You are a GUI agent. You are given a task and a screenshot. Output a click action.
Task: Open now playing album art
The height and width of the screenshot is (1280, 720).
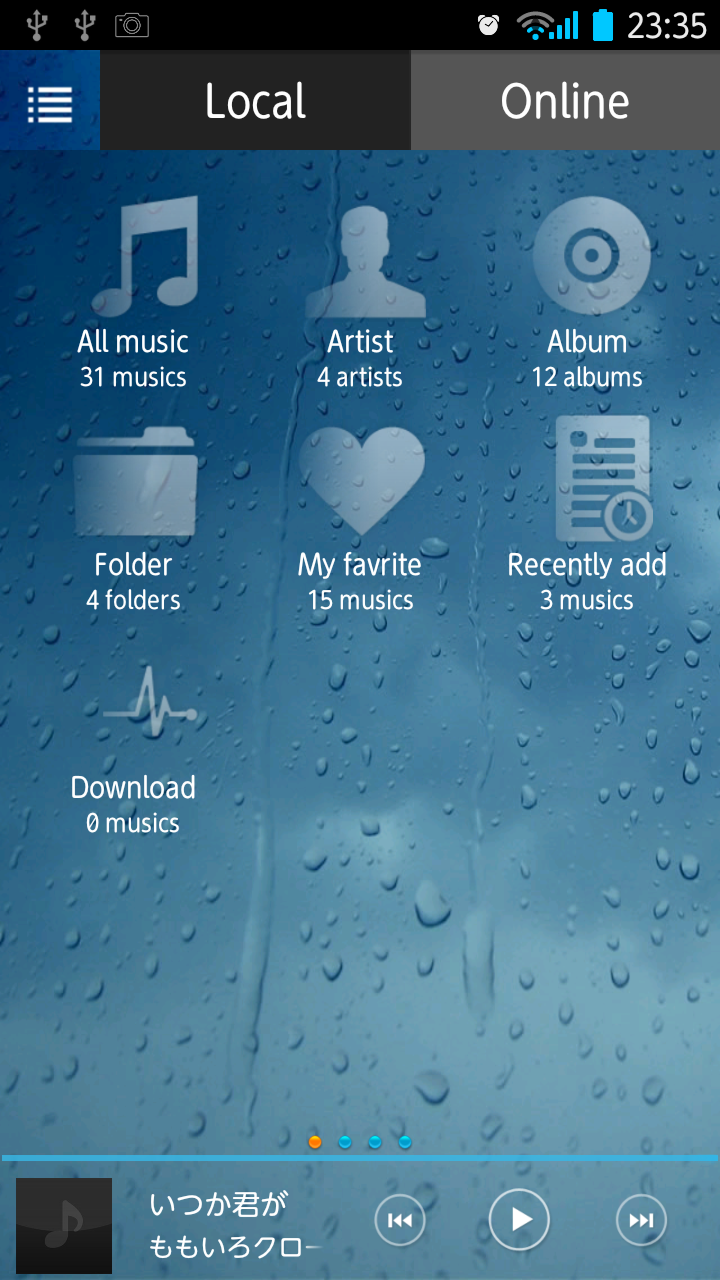(64, 1225)
